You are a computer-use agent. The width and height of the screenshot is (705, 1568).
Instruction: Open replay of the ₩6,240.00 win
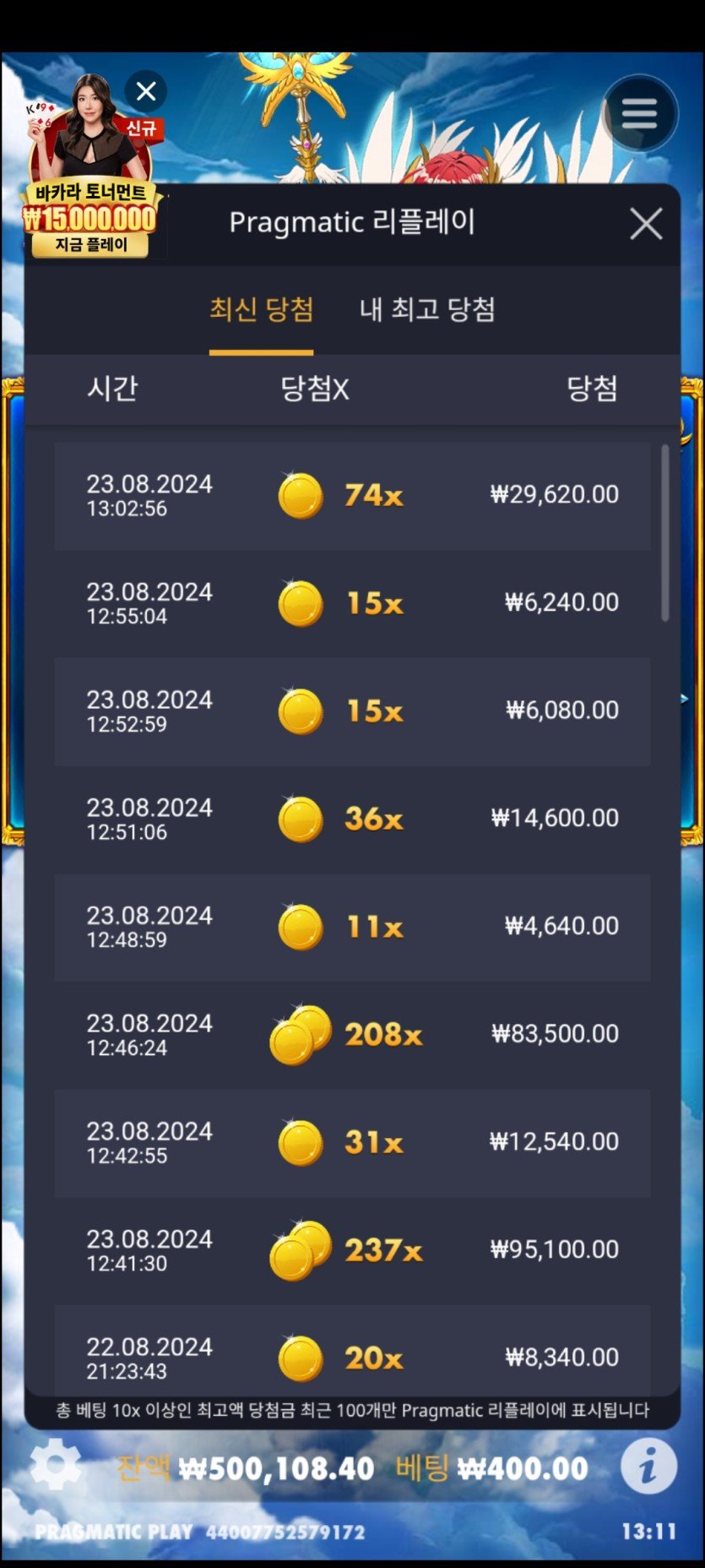point(352,603)
